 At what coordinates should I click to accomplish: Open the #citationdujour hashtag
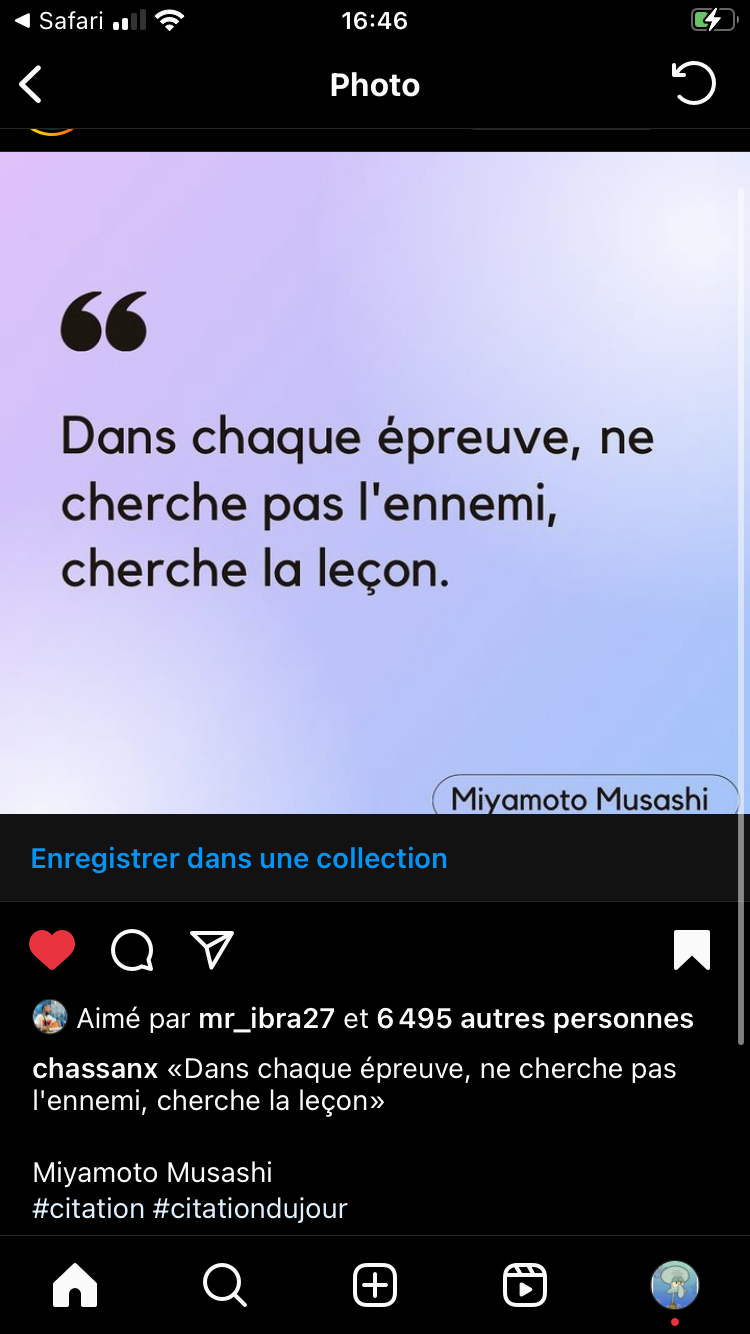click(250, 1208)
